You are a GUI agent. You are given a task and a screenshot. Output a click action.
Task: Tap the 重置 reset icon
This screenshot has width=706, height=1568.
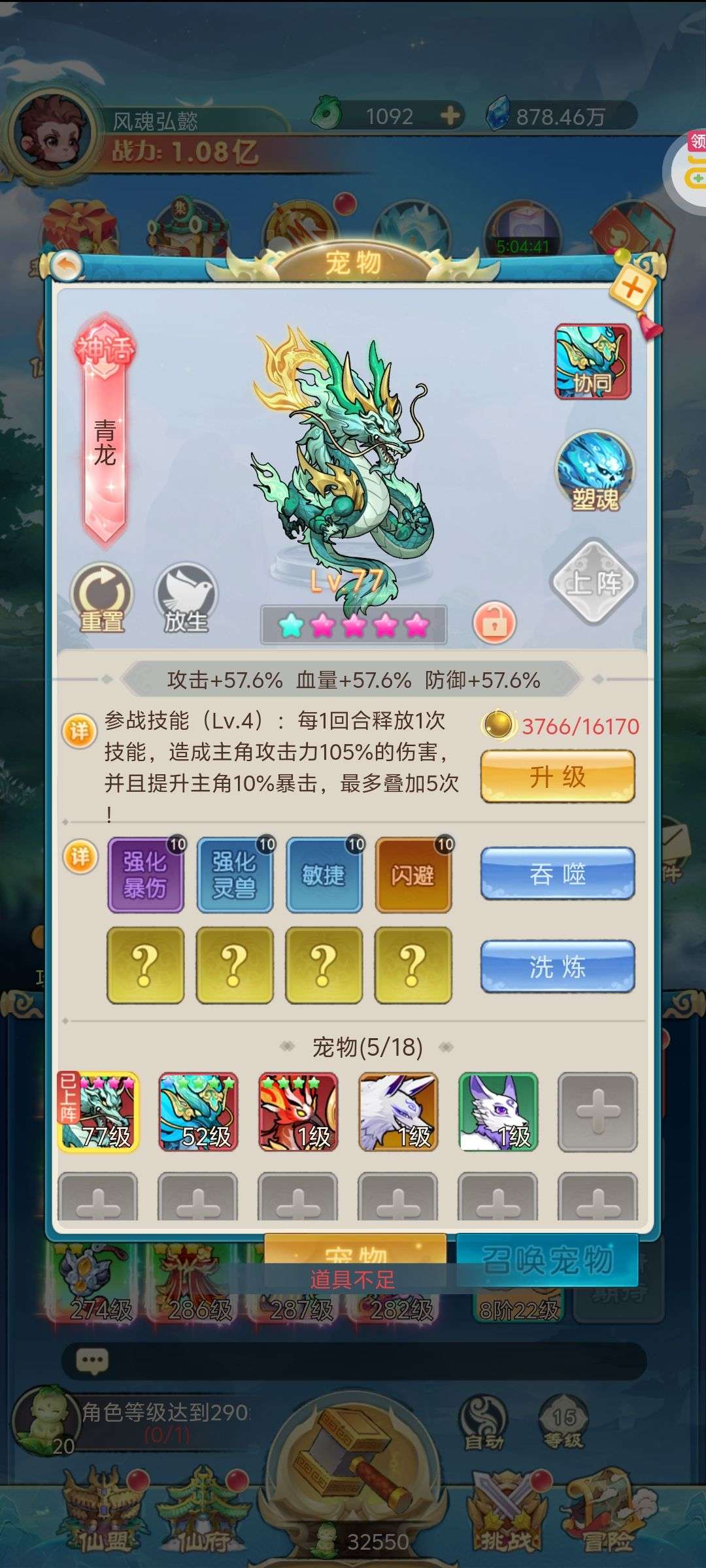(x=101, y=598)
